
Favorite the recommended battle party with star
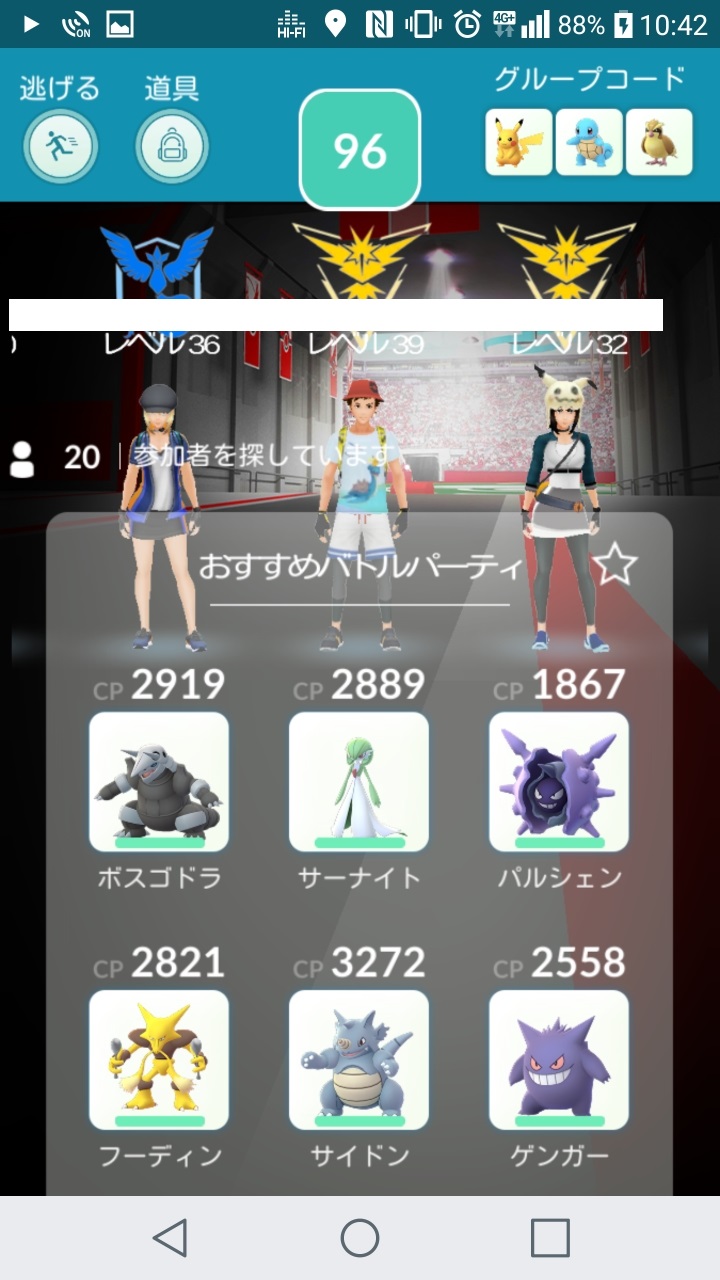pyautogui.click(x=615, y=566)
